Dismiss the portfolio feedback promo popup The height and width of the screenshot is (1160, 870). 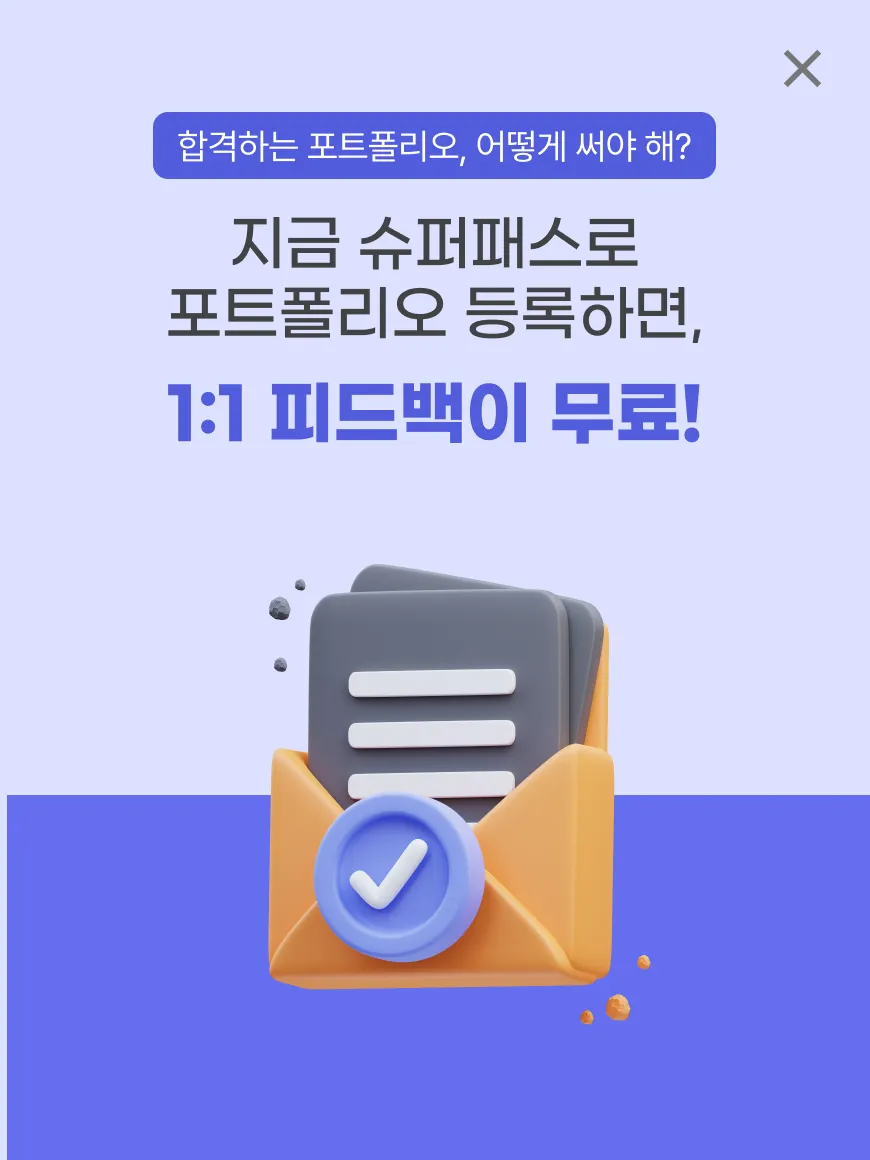coord(802,69)
